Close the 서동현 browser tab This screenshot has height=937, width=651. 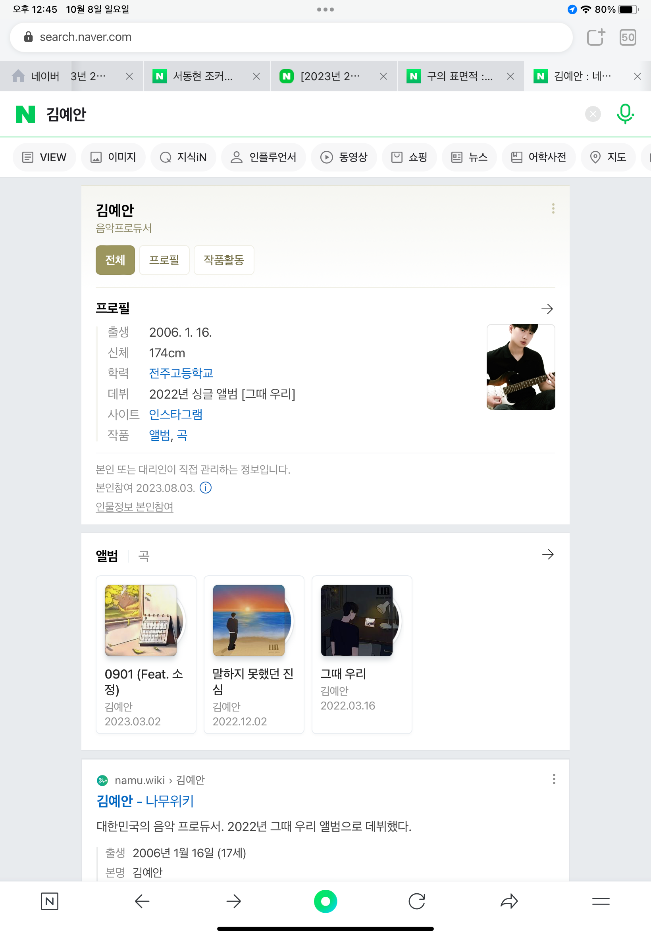(256, 76)
